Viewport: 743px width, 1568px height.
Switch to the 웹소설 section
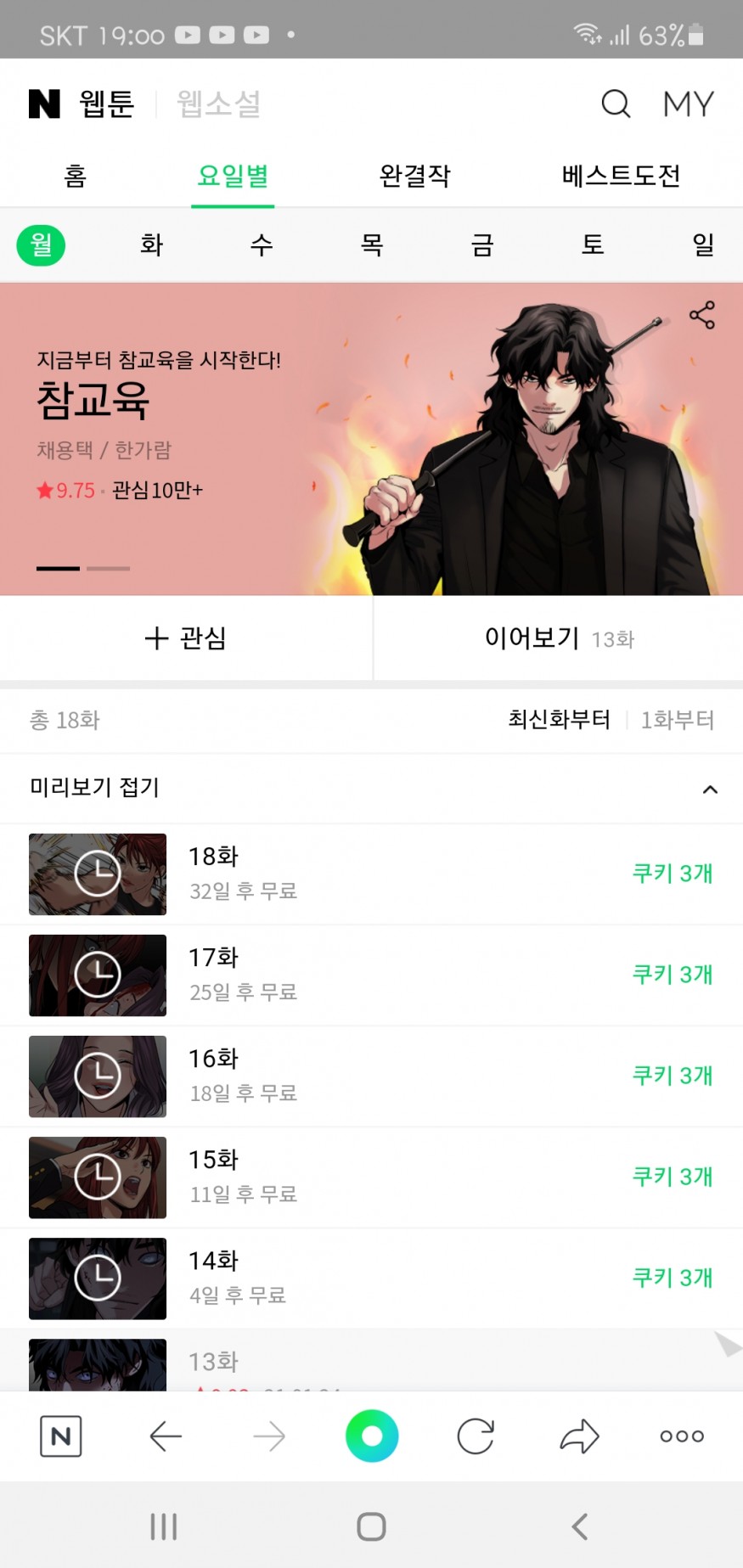click(218, 104)
